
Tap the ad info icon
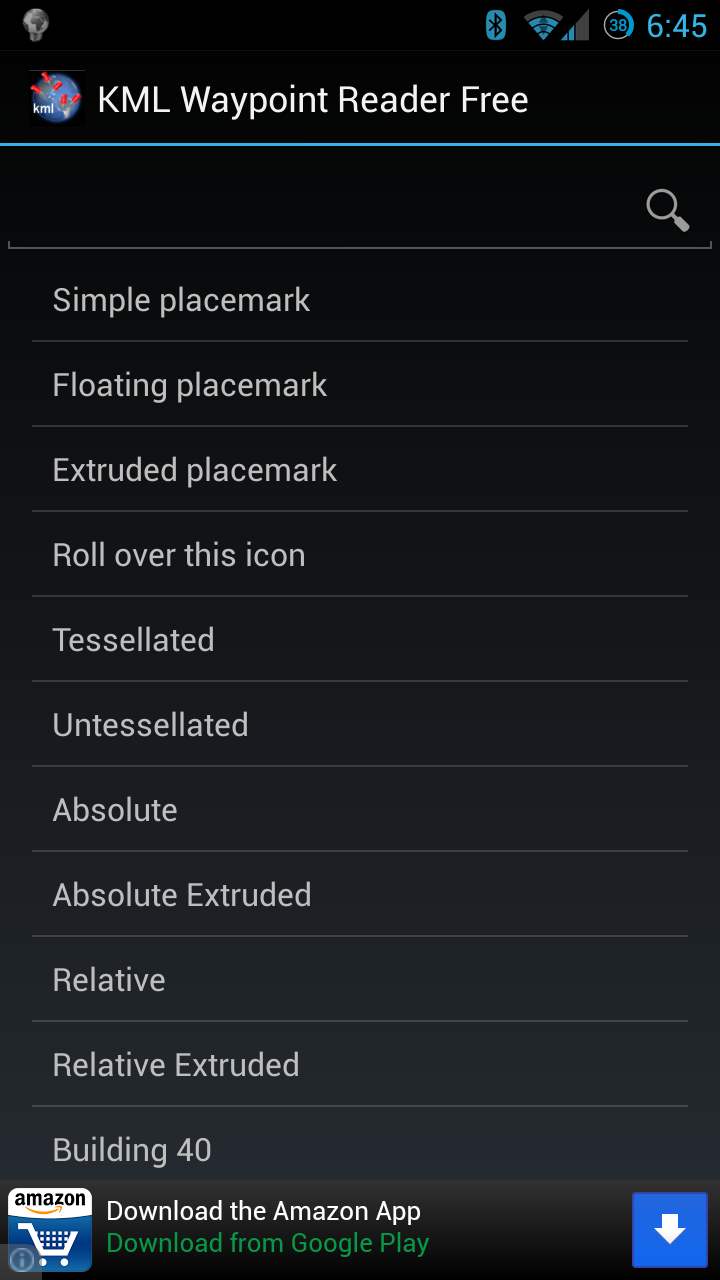[x=21, y=1261]
